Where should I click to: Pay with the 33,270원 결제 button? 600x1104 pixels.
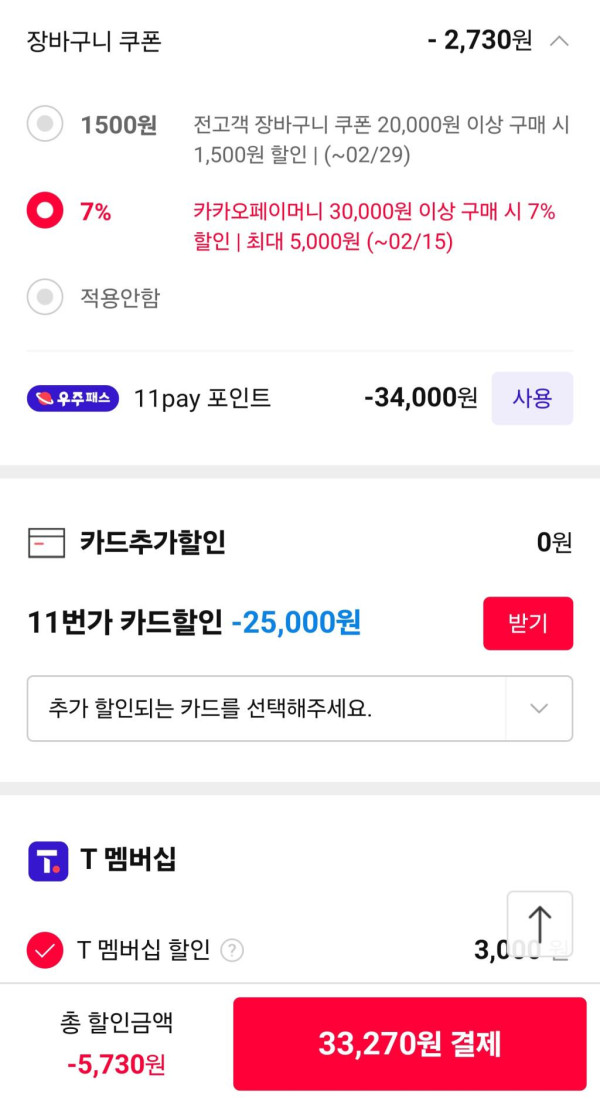(x=410, y=1044)
